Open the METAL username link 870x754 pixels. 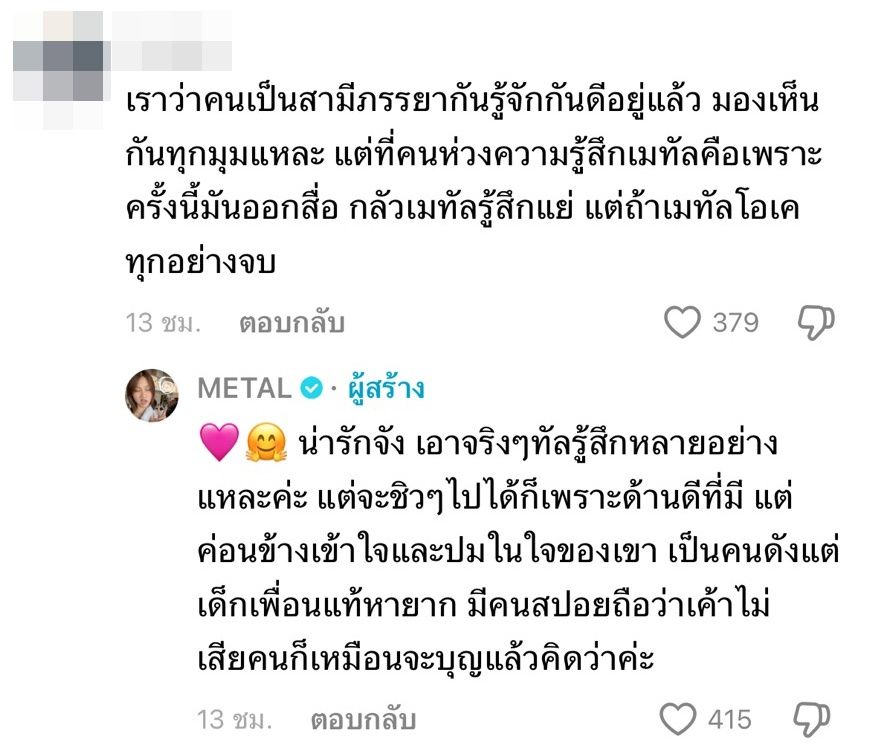click(x=245, y=388)
